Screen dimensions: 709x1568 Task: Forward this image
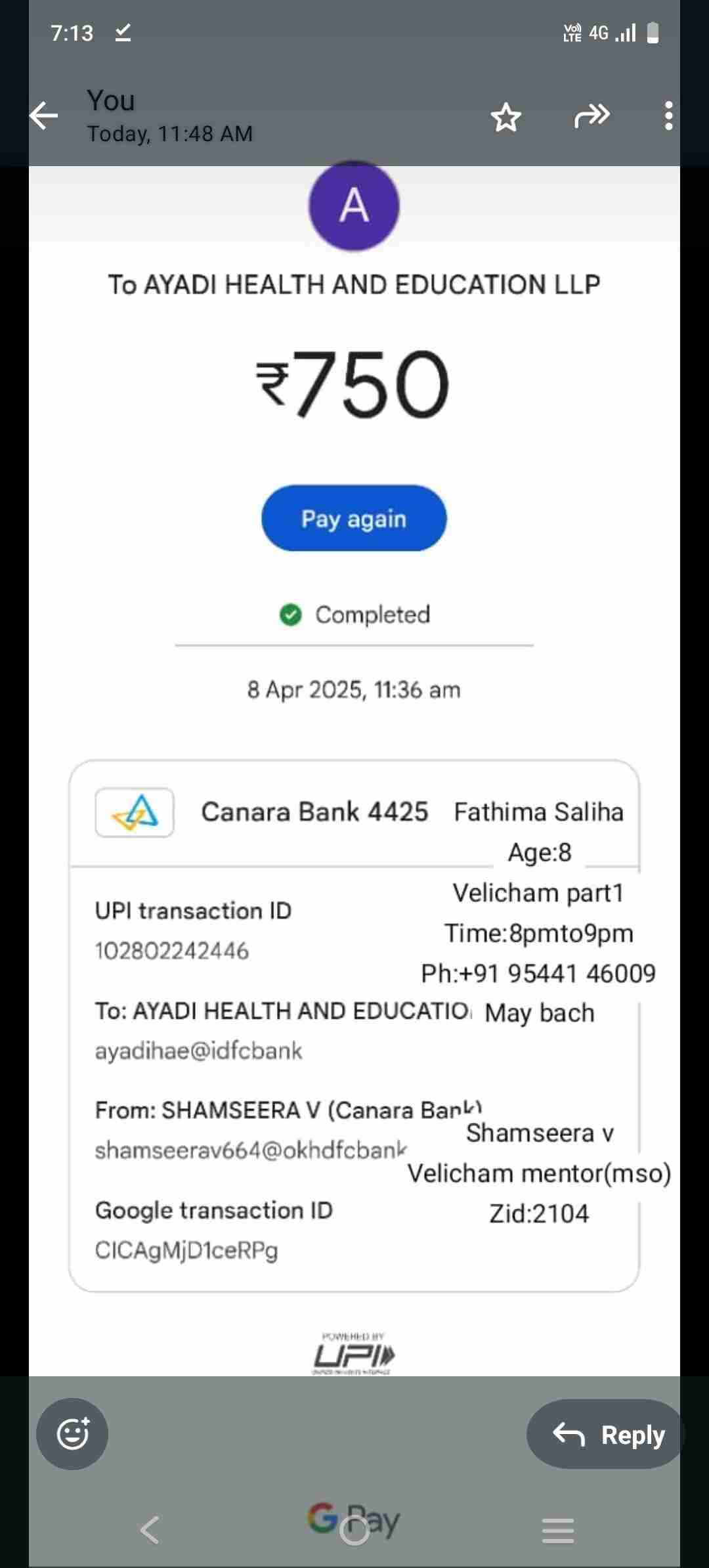(591, 116)
